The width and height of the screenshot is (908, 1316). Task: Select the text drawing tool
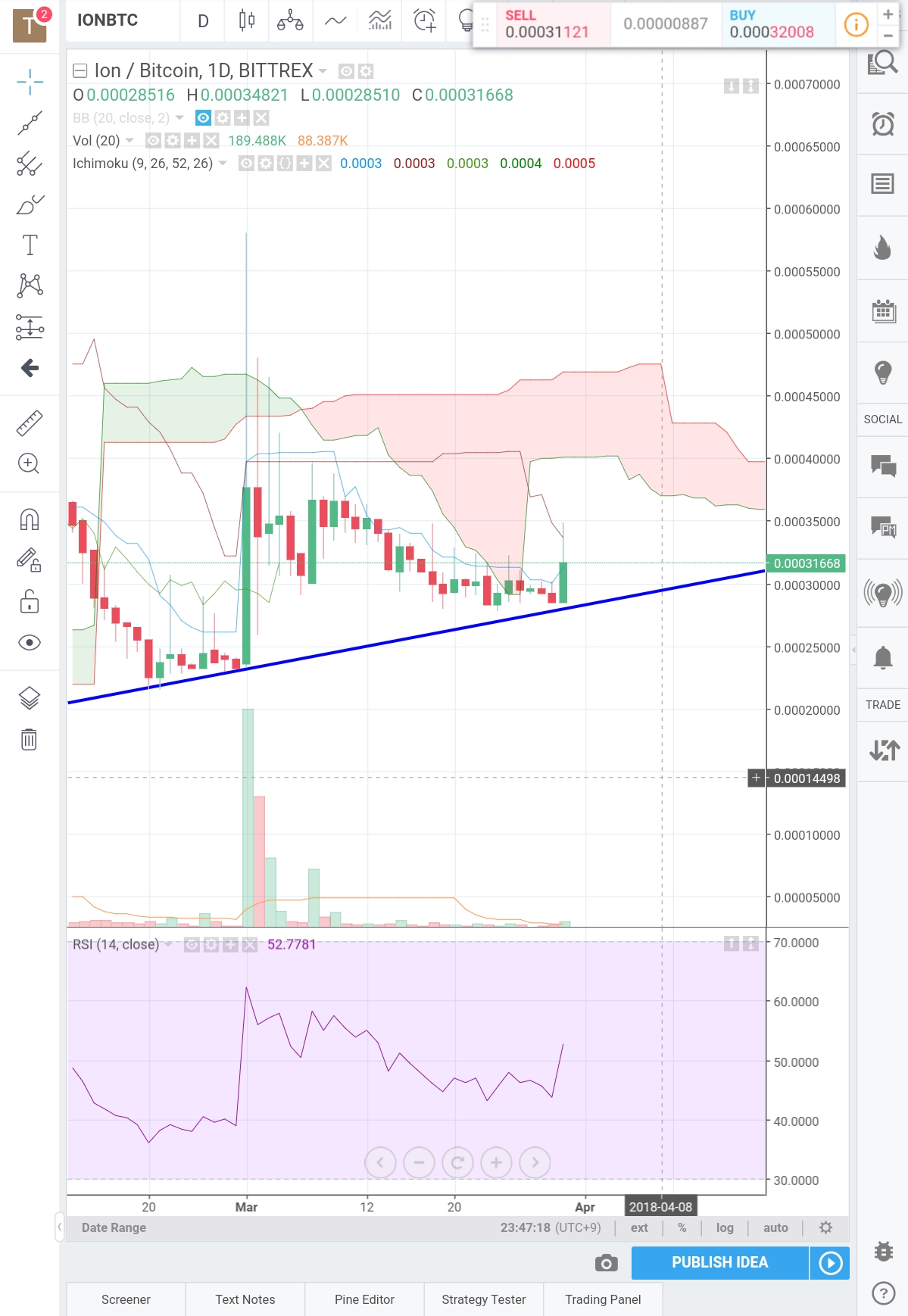click(30, 245)
